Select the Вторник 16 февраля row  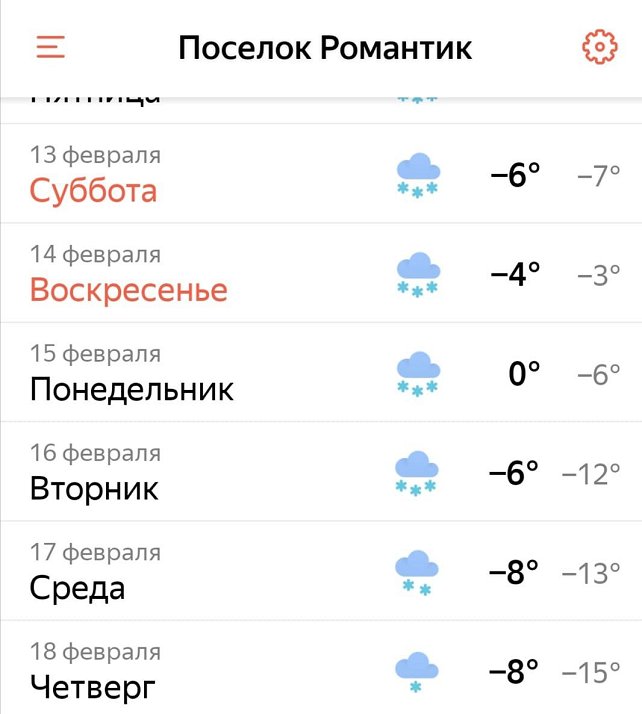point(320,472)
